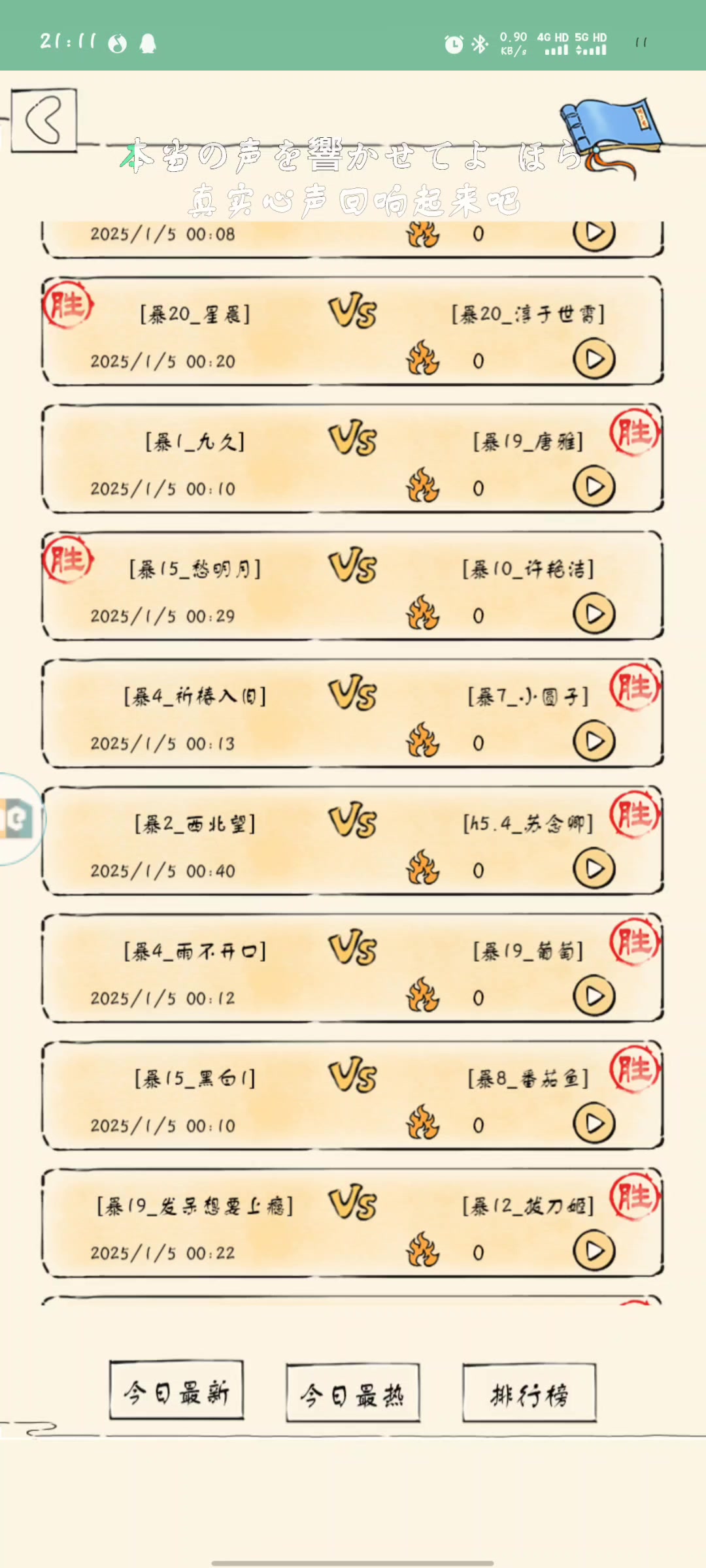The width and height of the screenshot is (706, 1568).
Task: Play the 暴19_发呆想要上瘾 match replay
Action: click(594, 1251)
